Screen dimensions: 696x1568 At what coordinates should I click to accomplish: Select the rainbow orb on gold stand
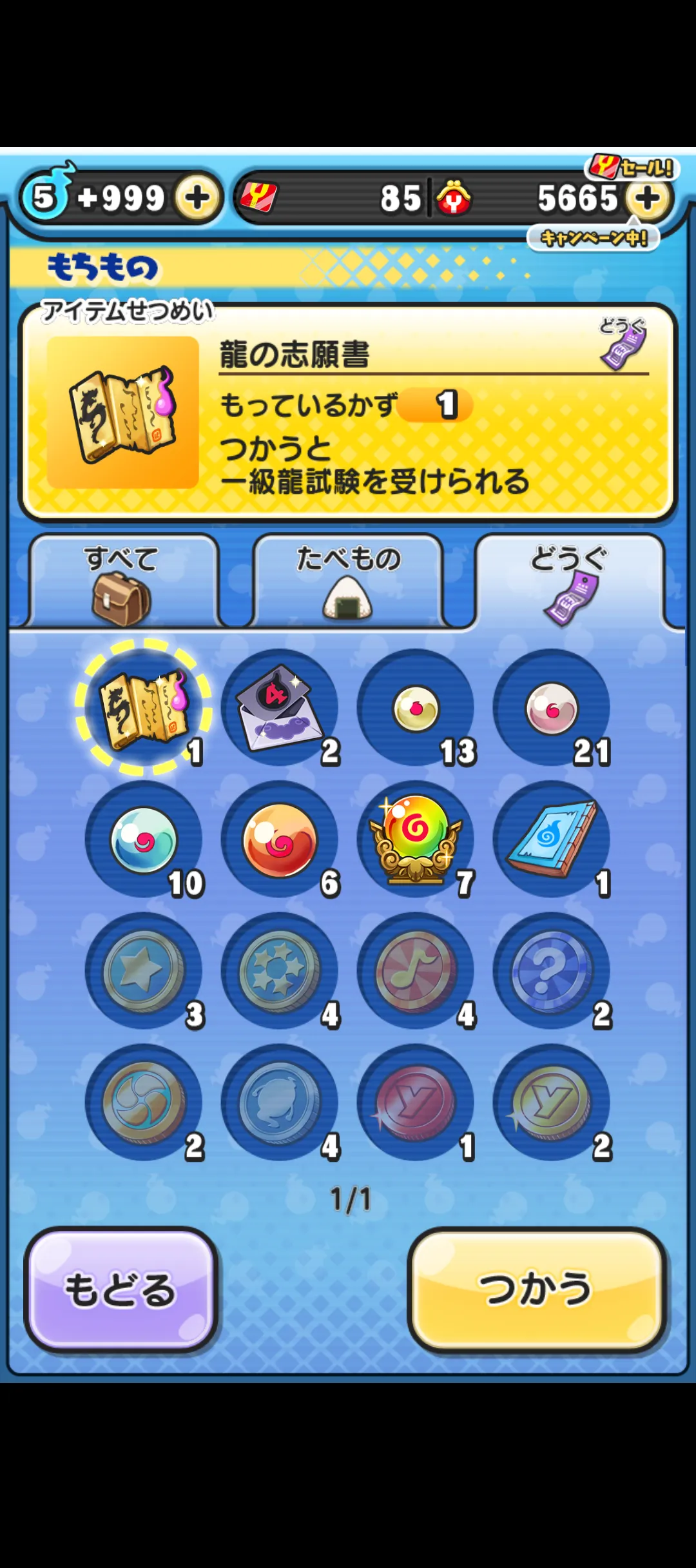coord(416,839)
